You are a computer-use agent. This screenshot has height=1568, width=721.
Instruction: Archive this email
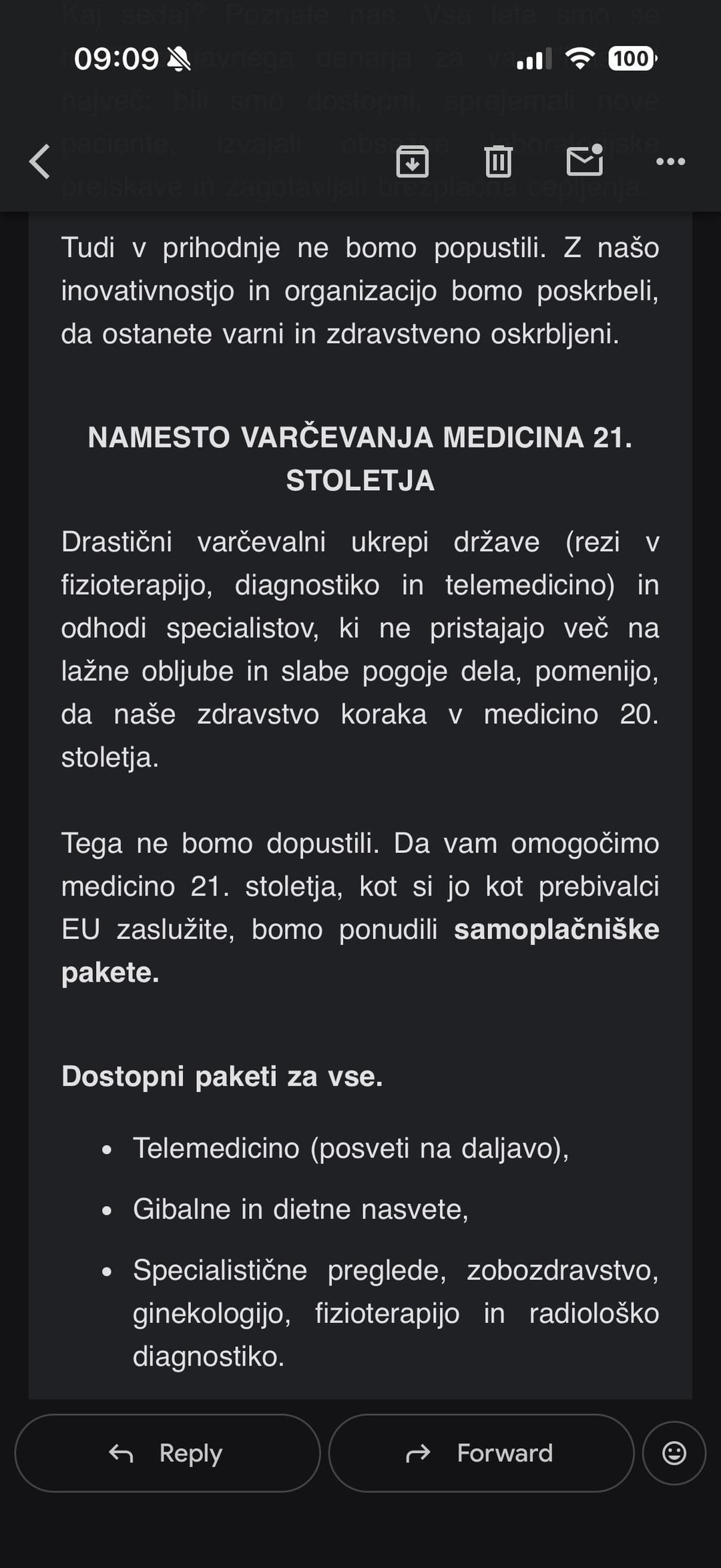click(x=412, y=162)
